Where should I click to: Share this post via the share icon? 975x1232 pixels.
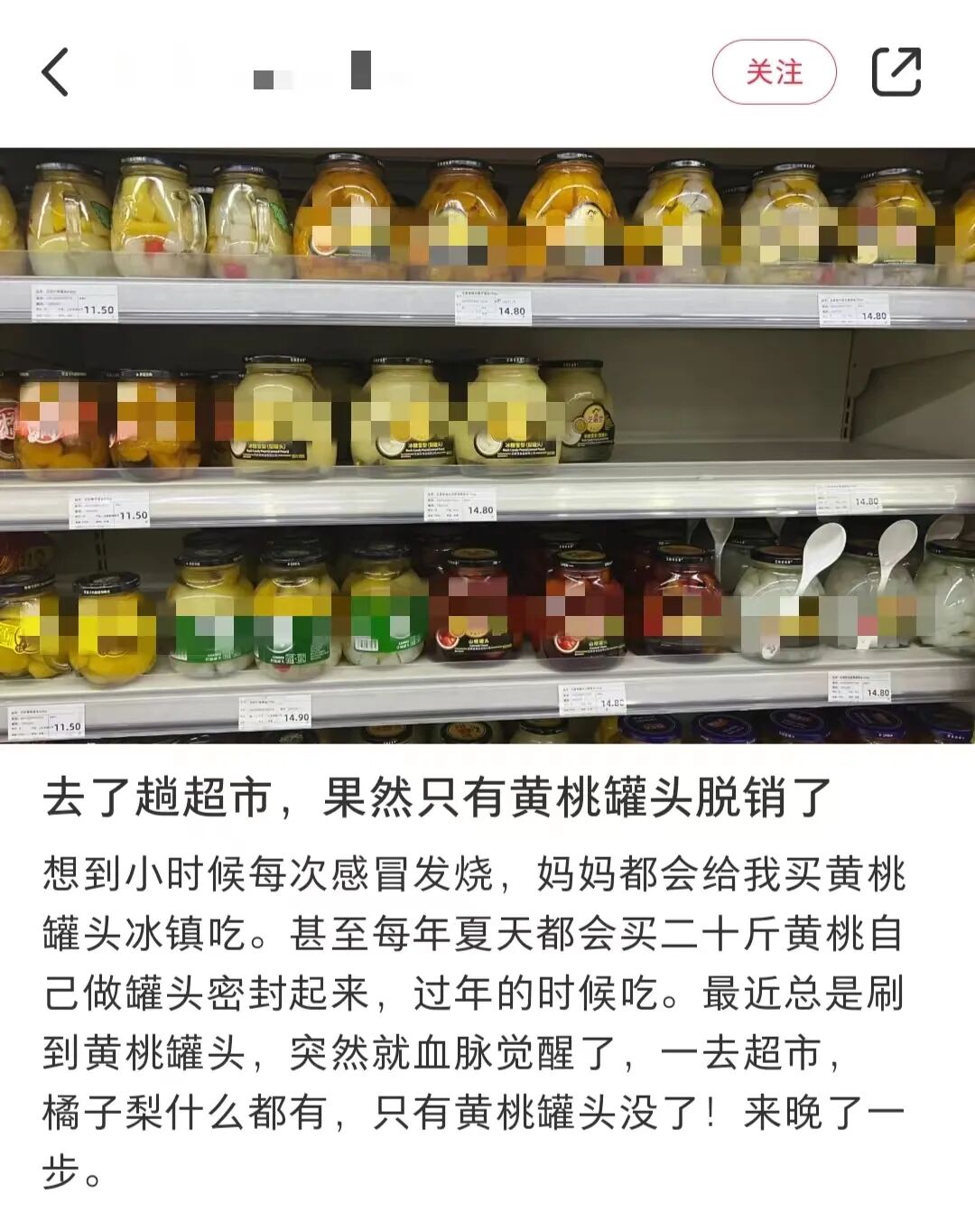pos(896,72)
